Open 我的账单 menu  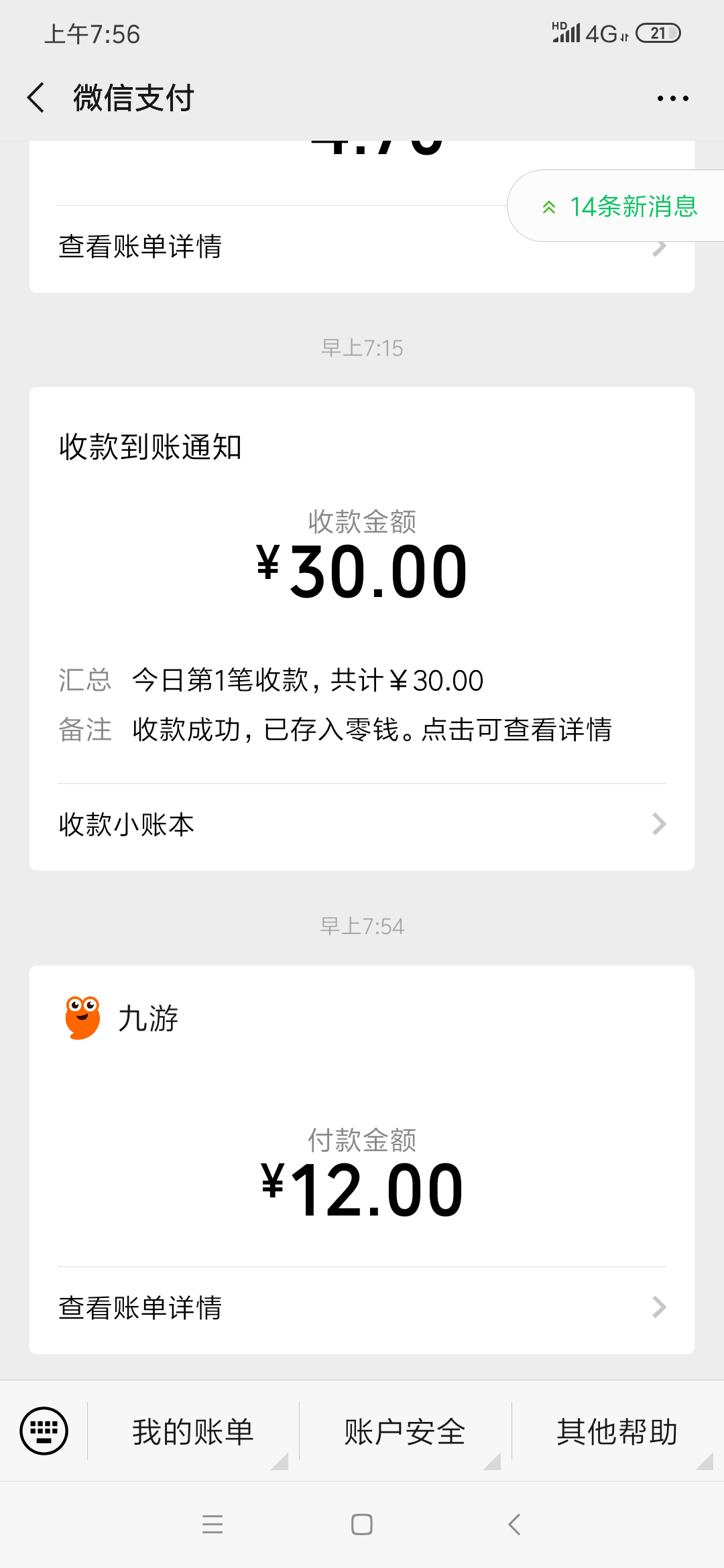pos(193,1432)
